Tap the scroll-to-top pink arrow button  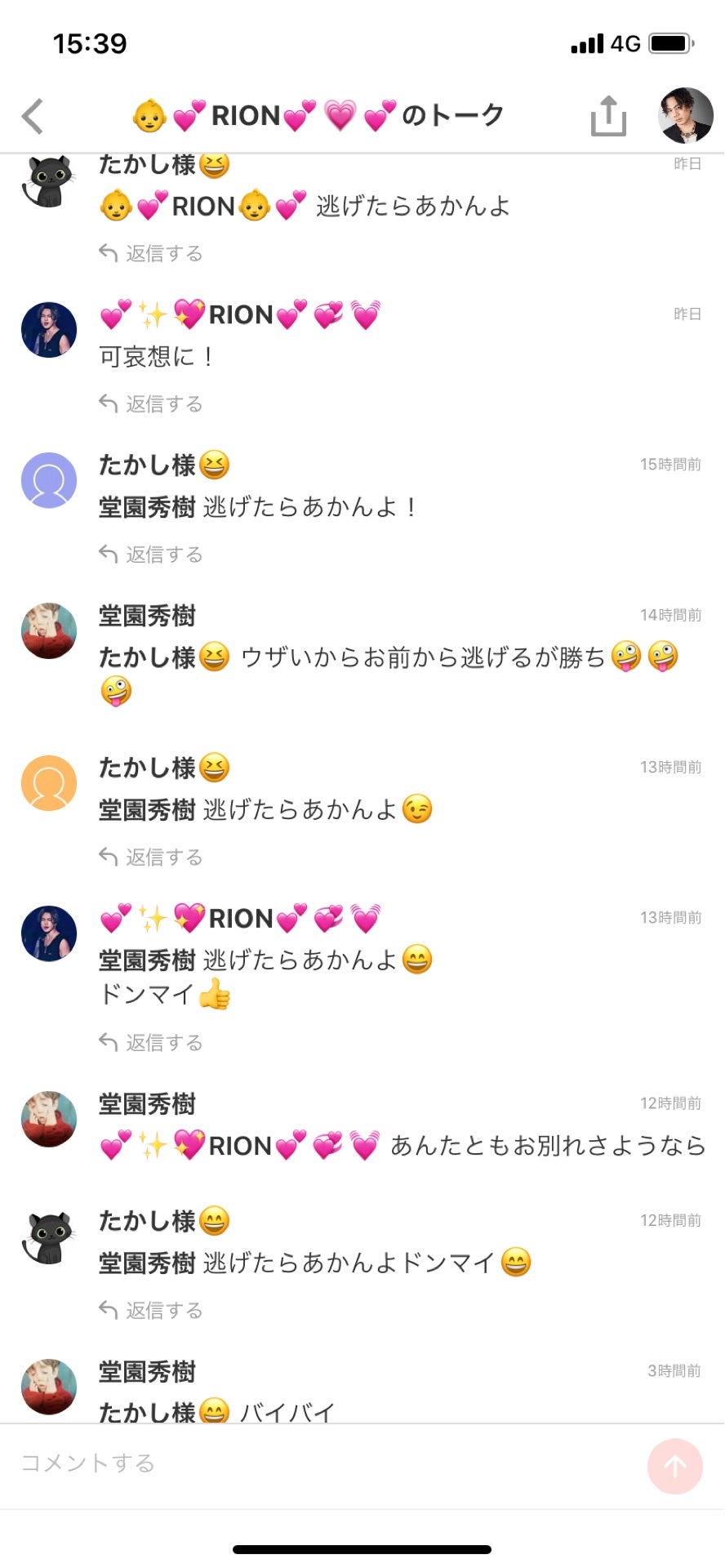point(674,1464)
